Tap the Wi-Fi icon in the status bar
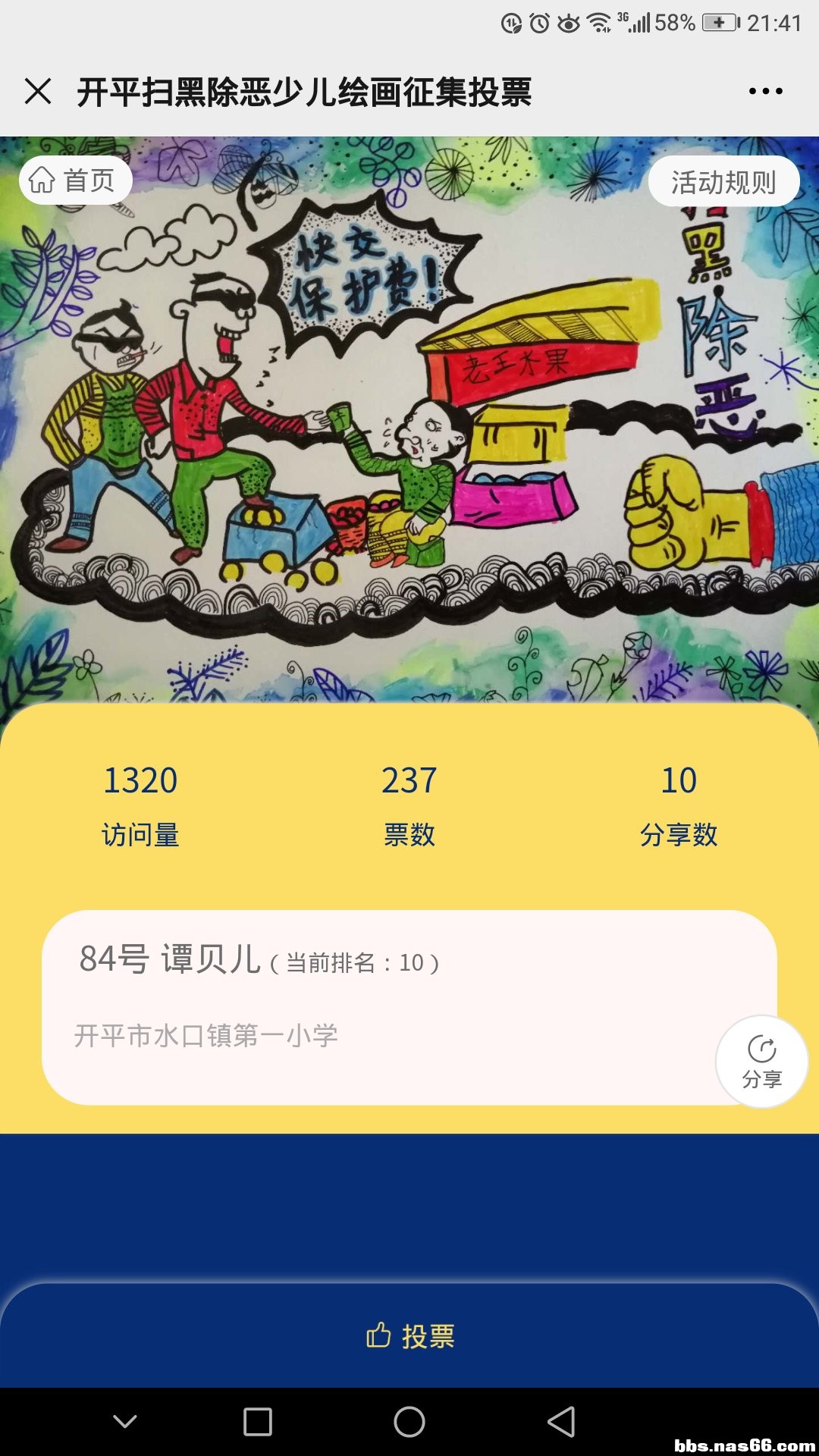The image size is (819, 1456). (599, 23)
